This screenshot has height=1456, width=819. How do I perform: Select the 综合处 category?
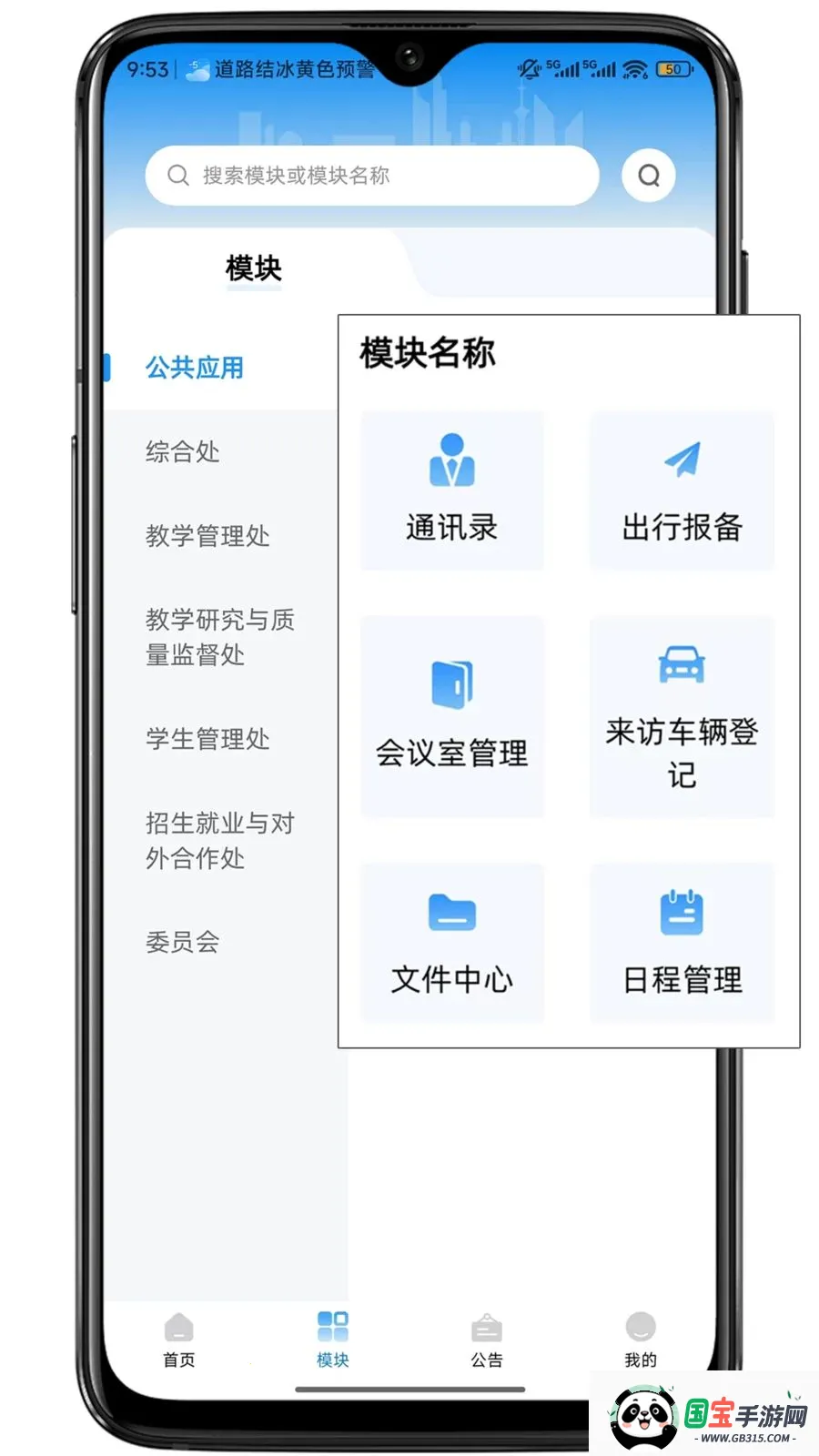point(181,452)
